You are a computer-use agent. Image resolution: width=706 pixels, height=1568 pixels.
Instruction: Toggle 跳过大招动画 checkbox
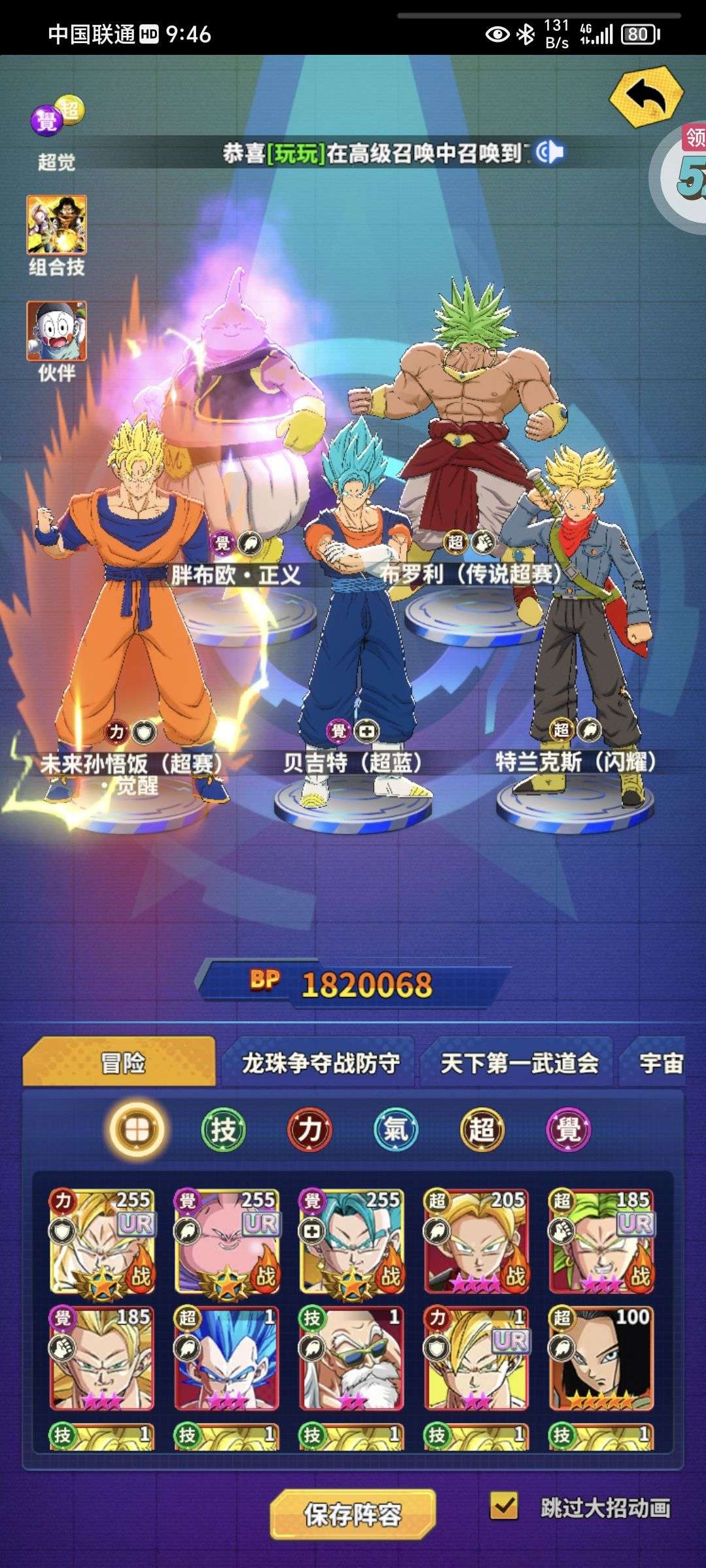click(x=503, y=1506)
